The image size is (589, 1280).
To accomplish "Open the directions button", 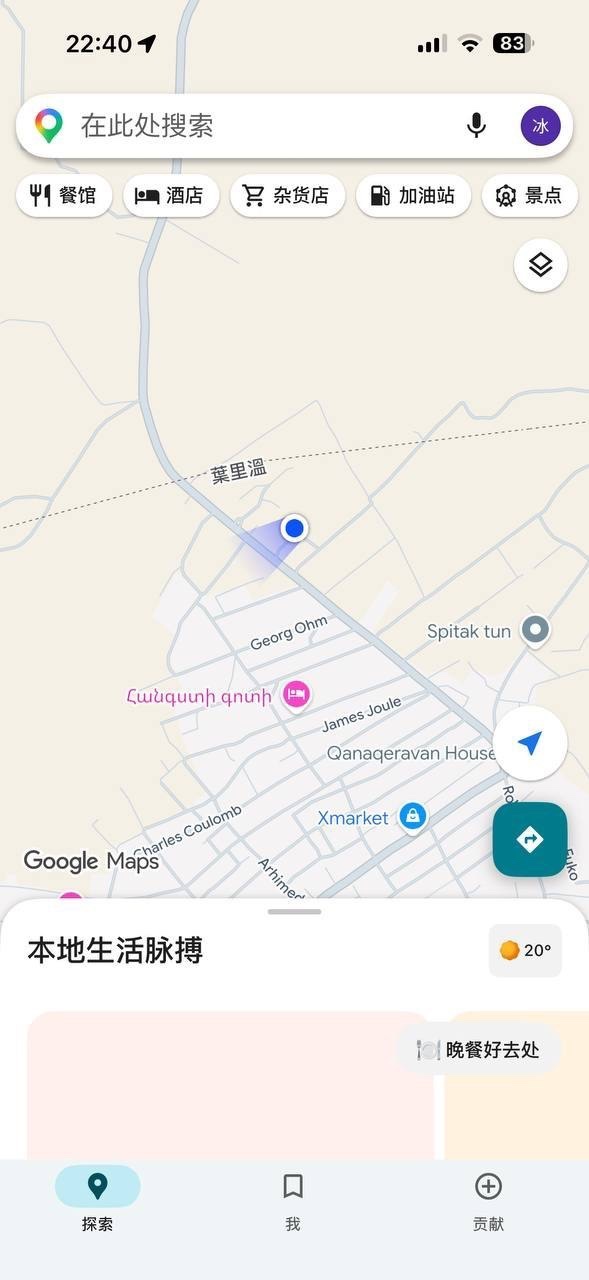I will (530, 839).
